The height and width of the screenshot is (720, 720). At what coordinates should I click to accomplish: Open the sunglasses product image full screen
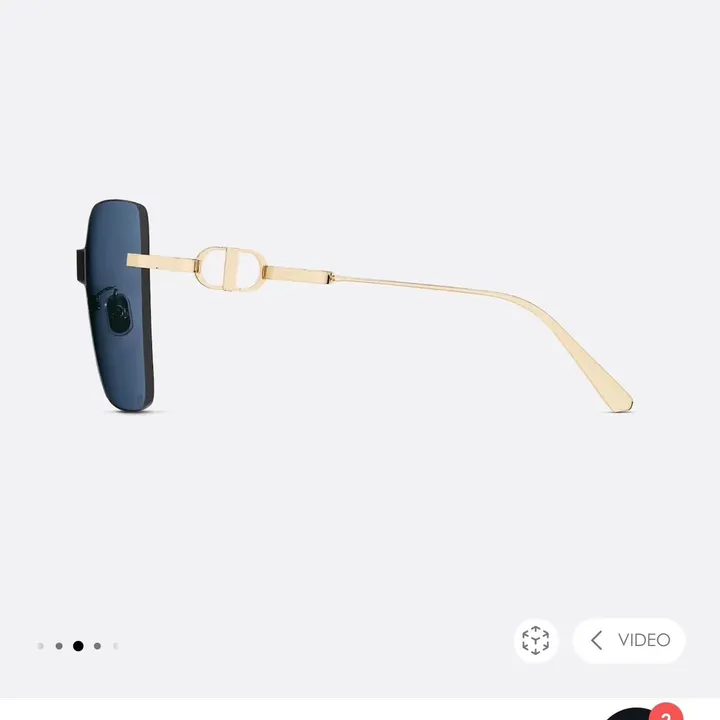click(x=360, y=310)
